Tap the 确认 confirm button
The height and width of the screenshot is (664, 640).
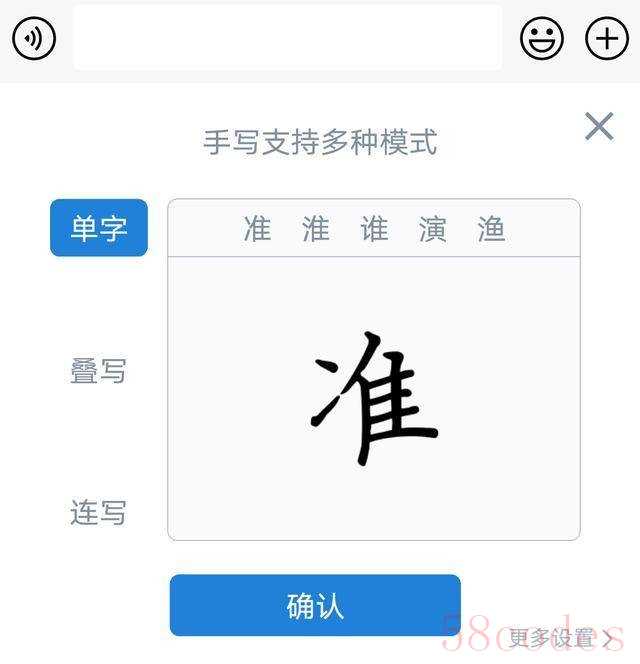[x=315, y=605]
